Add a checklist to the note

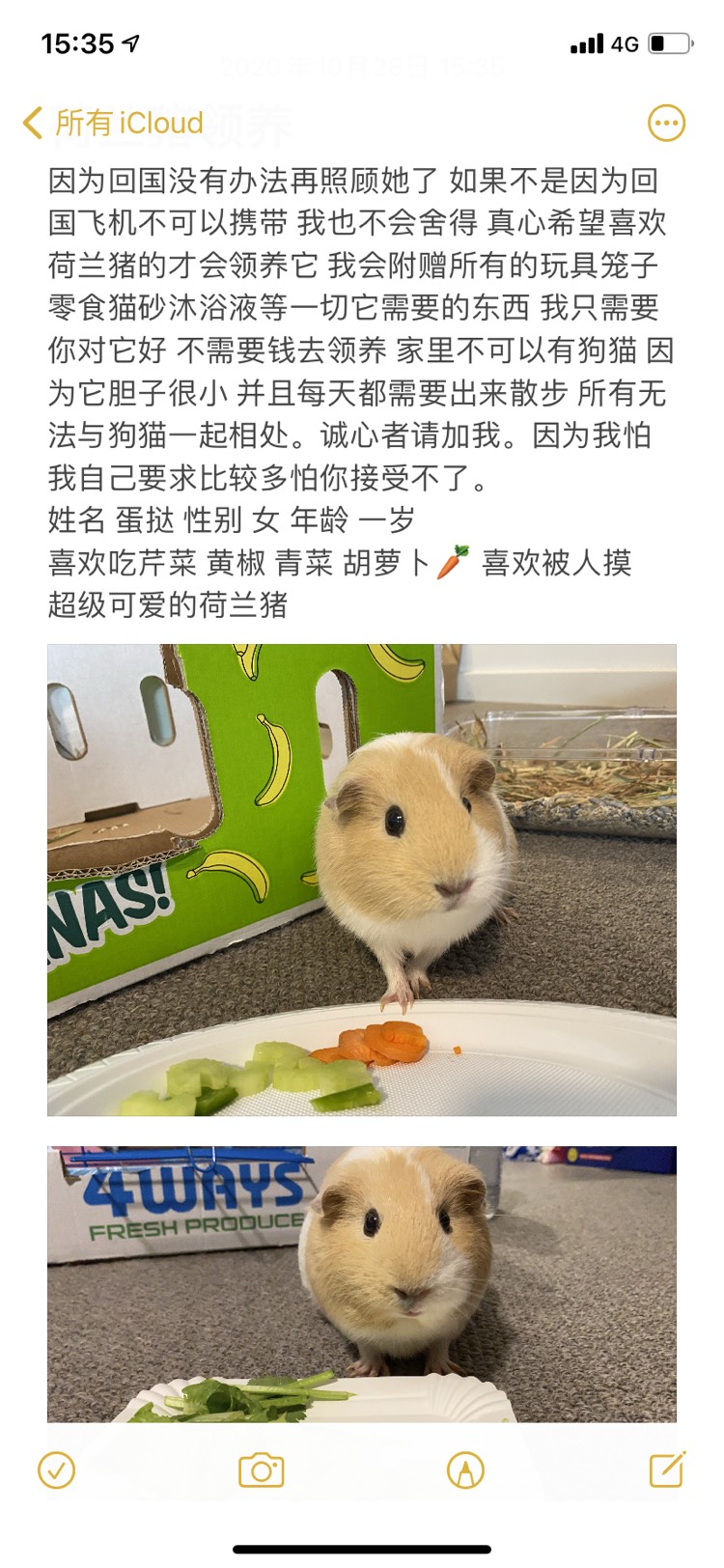click(56, 1470)
